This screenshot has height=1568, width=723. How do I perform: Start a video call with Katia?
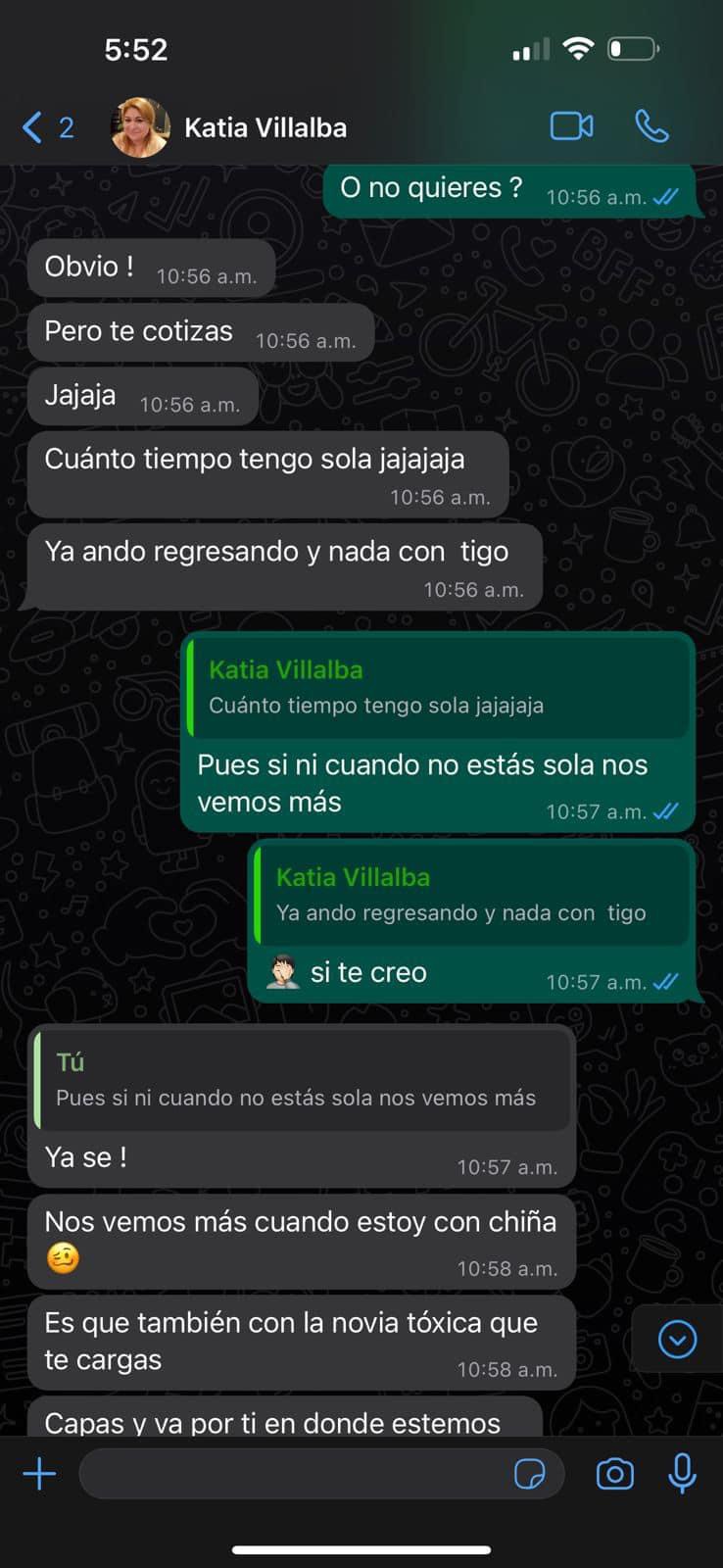coord(571,126)
